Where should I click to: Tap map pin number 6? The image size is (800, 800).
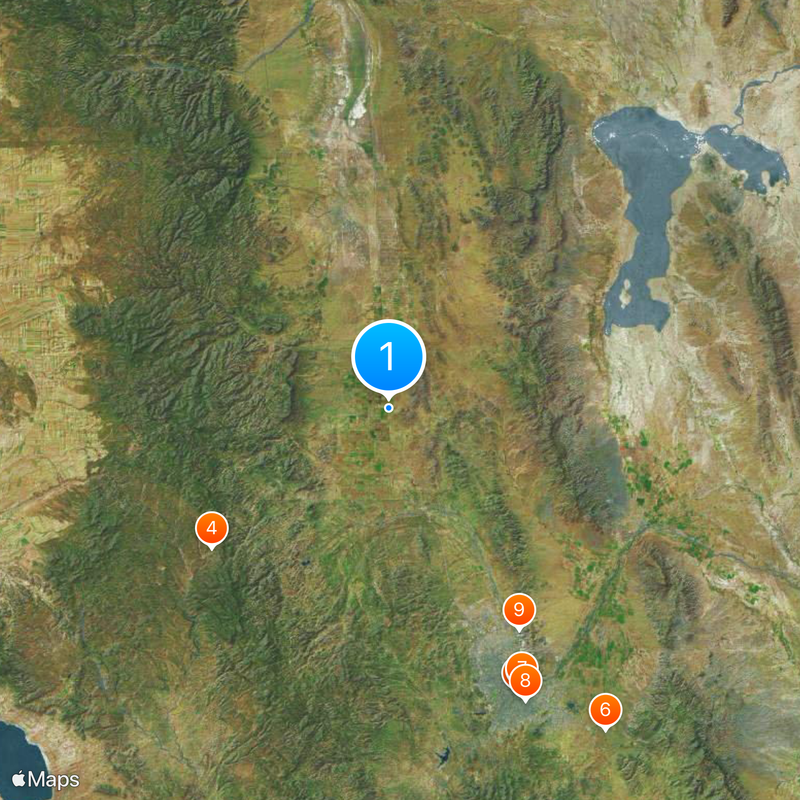click(604, 710)
